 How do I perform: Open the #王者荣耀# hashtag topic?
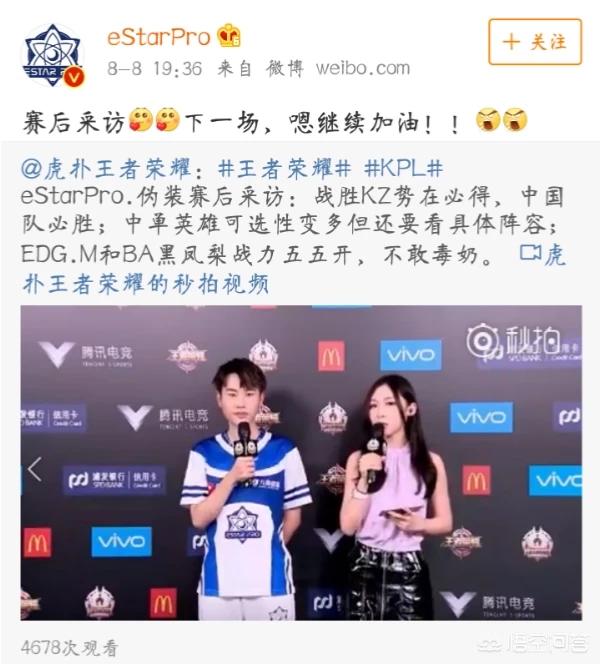coord(284,167)
